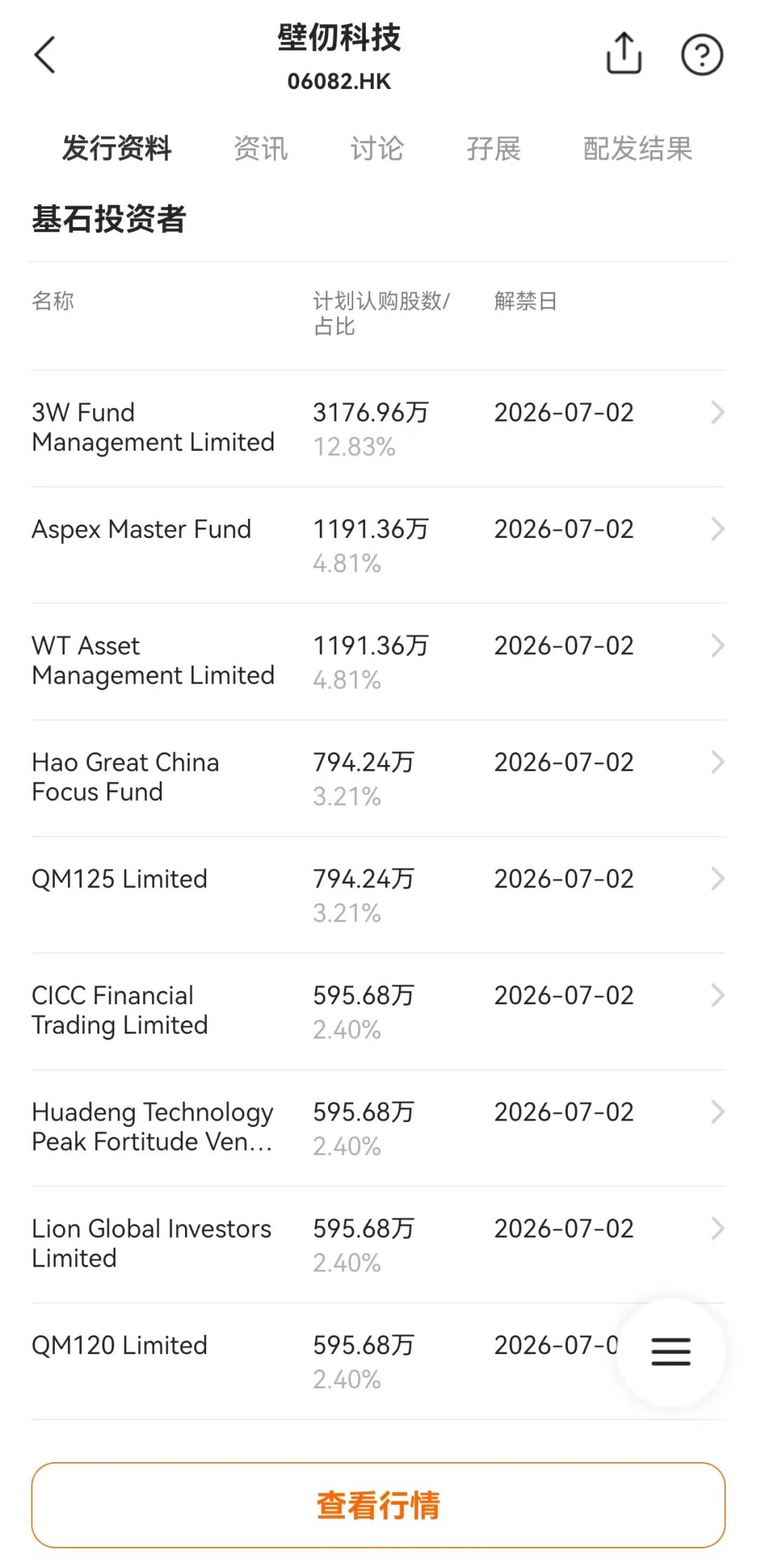View Aspex Master Fund investor details
Image resolution: width=757 pixels, height=1568 pixels.
coord(378,545)
